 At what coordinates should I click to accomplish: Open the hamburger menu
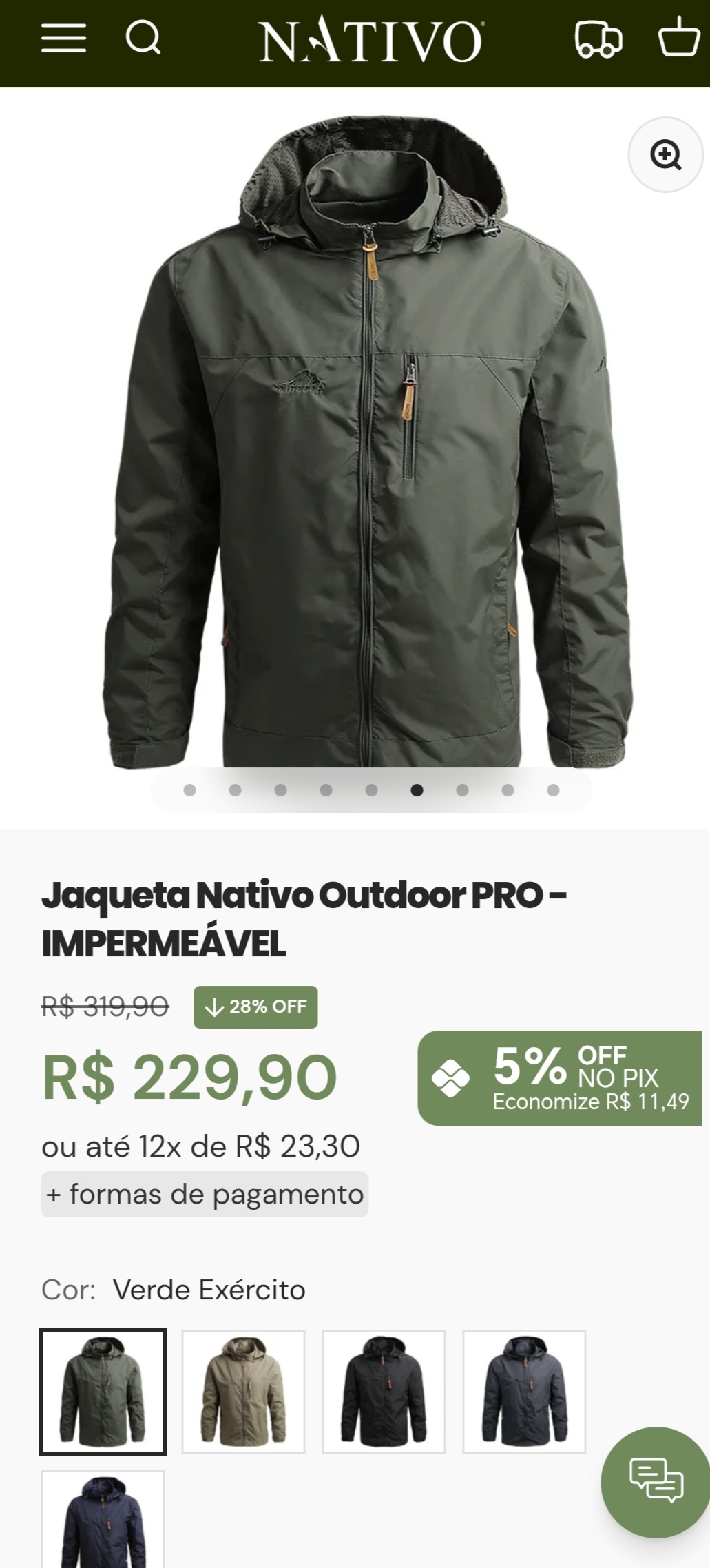coord(63,39)
